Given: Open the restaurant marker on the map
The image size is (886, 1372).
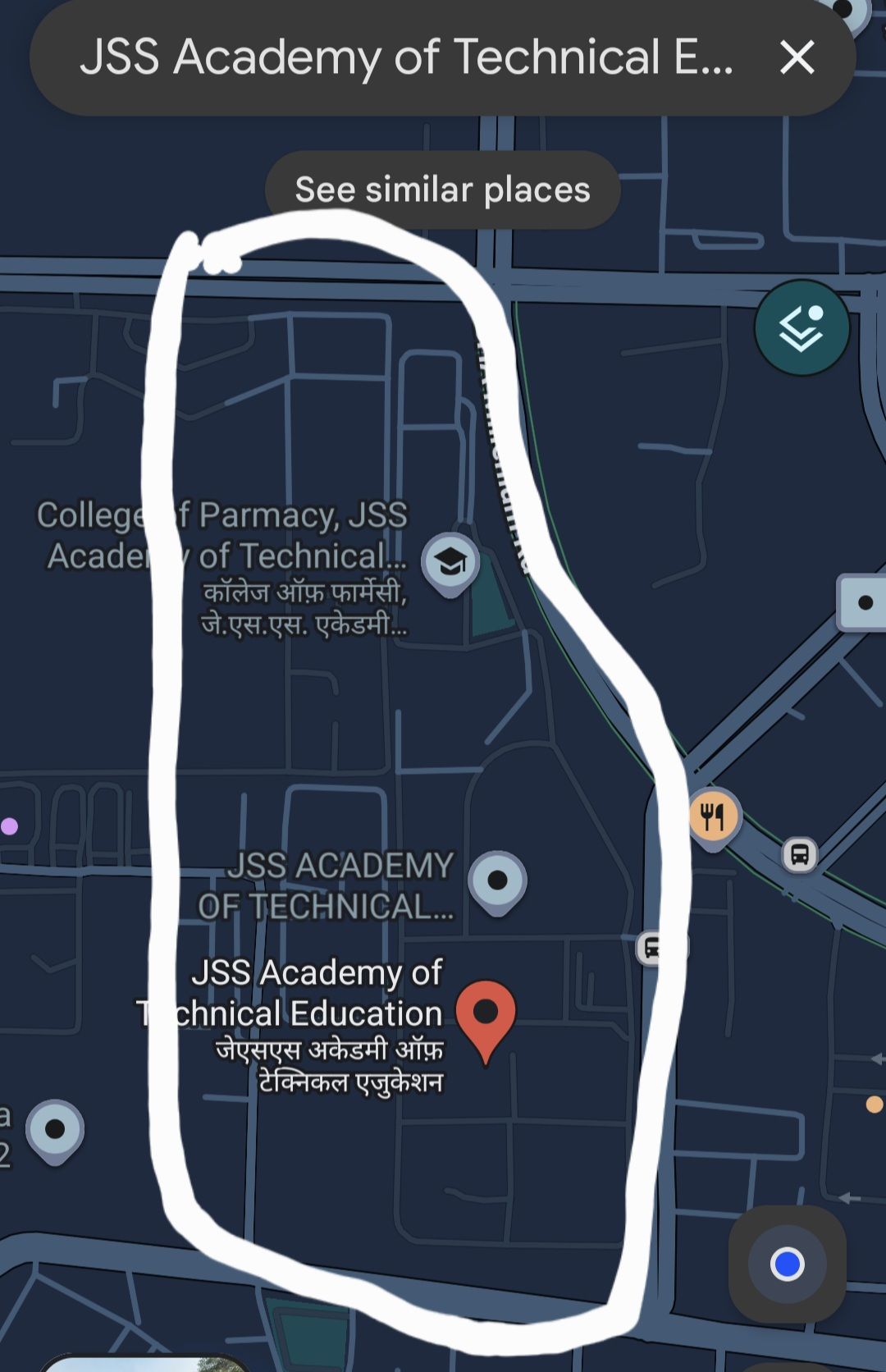Looking at the screenshot, I should [x=714, y=816].
